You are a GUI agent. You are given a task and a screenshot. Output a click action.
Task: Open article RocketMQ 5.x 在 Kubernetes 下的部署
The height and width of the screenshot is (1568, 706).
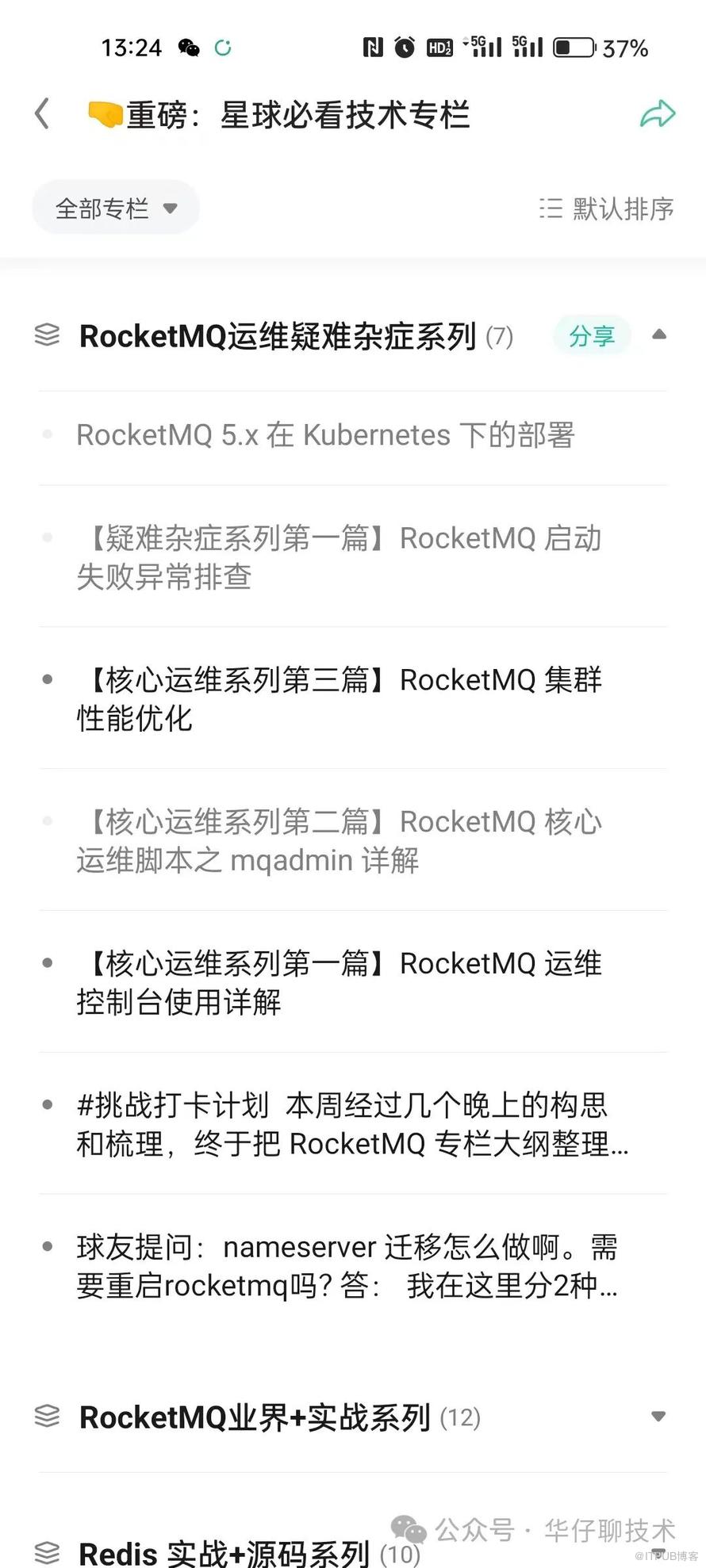tap(325, 435)
